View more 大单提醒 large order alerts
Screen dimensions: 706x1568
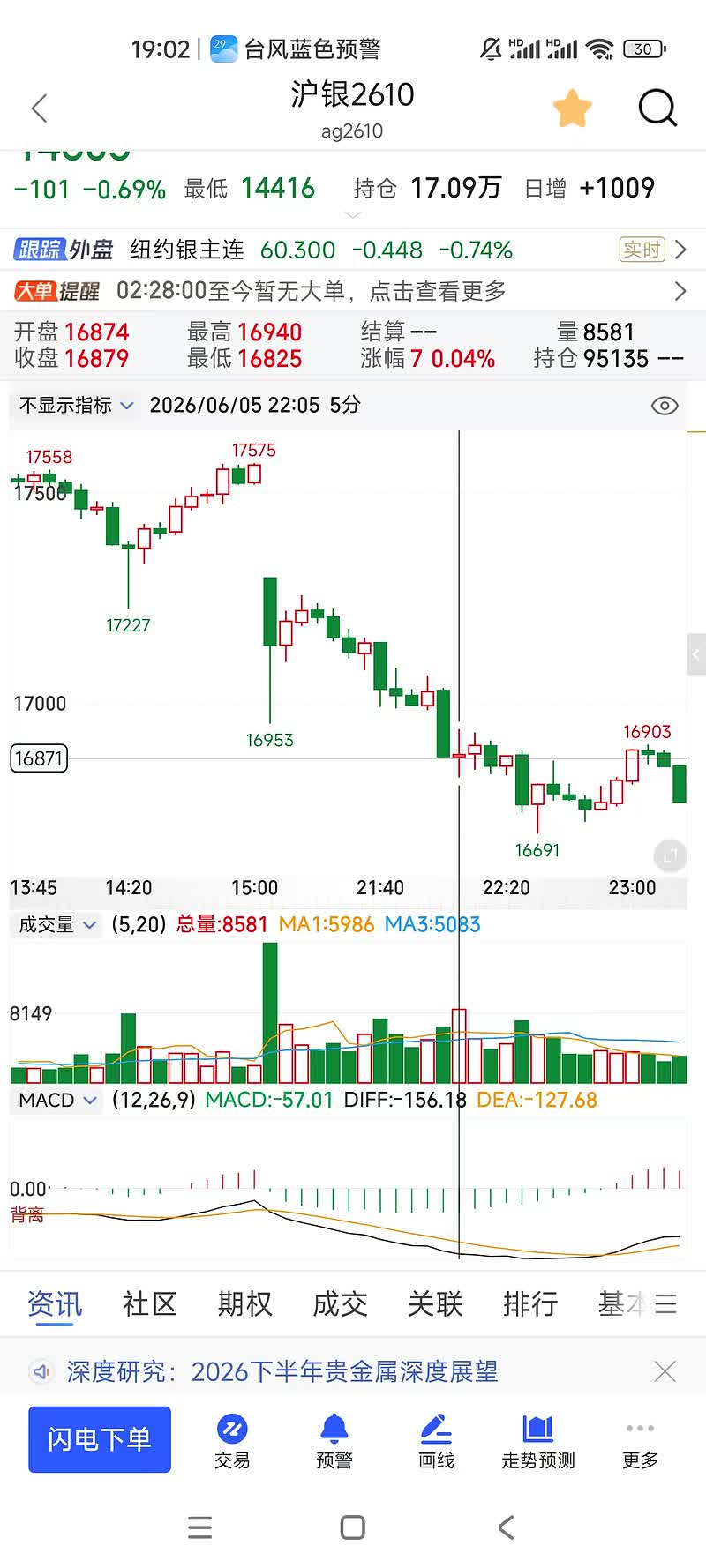(353, 290)
